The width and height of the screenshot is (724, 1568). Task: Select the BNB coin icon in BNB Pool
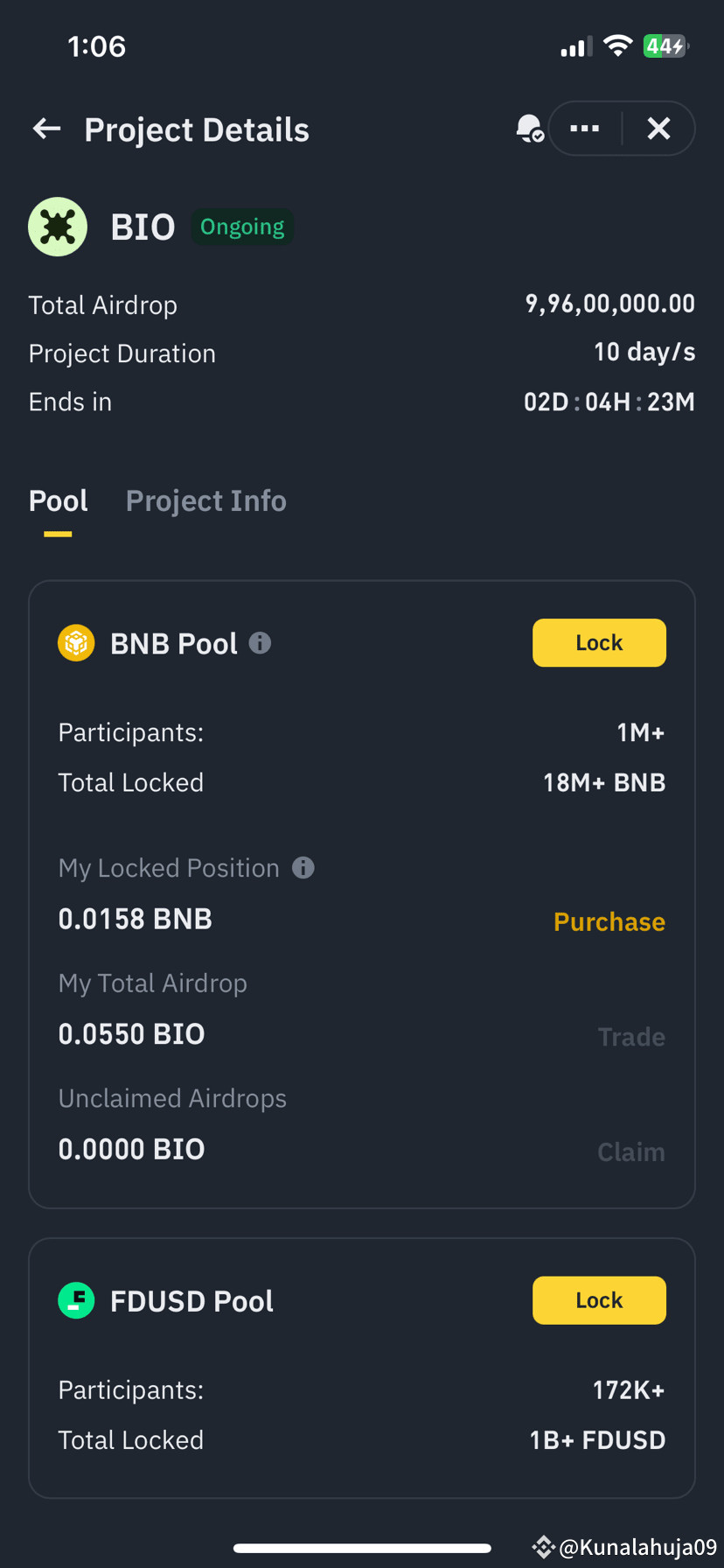coord(76,642)
